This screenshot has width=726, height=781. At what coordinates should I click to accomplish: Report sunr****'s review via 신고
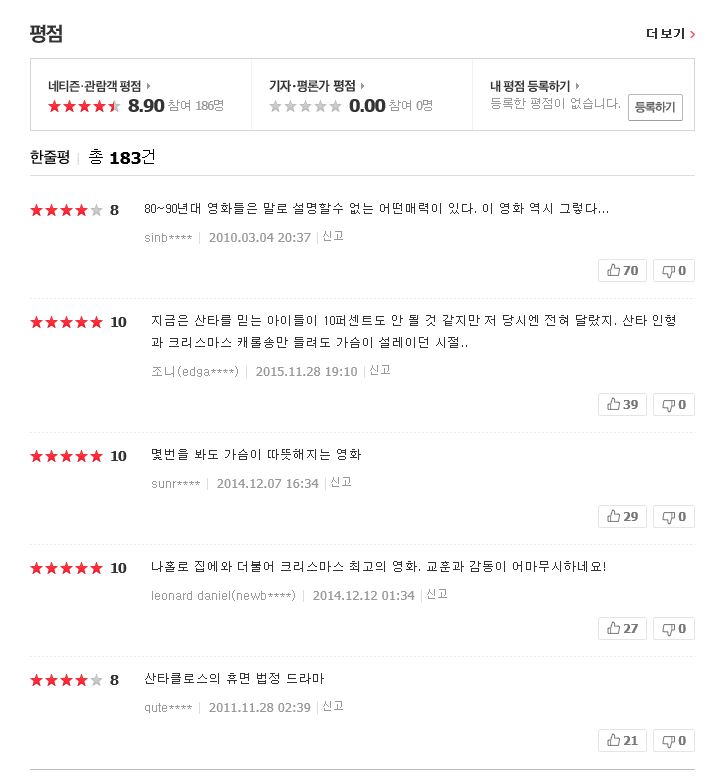pyautogui.click(x=341, y=482)
